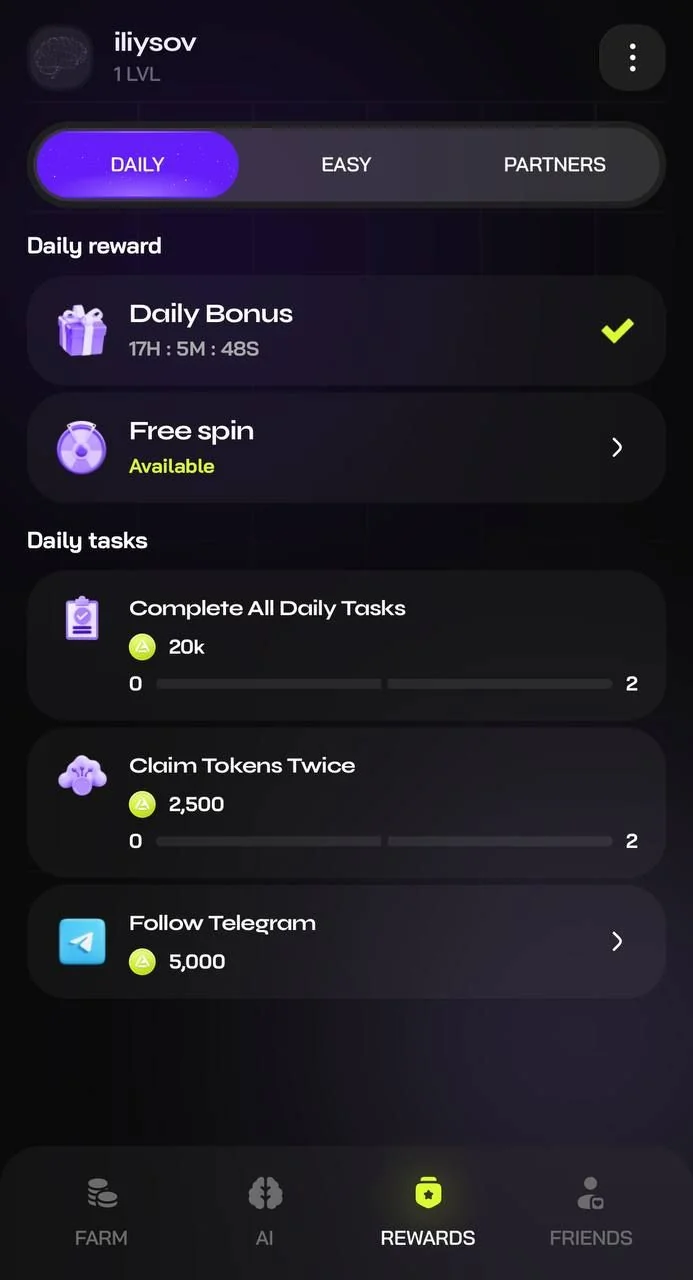
Task: Open the FRIENDS section
Action: point(591,1212)
